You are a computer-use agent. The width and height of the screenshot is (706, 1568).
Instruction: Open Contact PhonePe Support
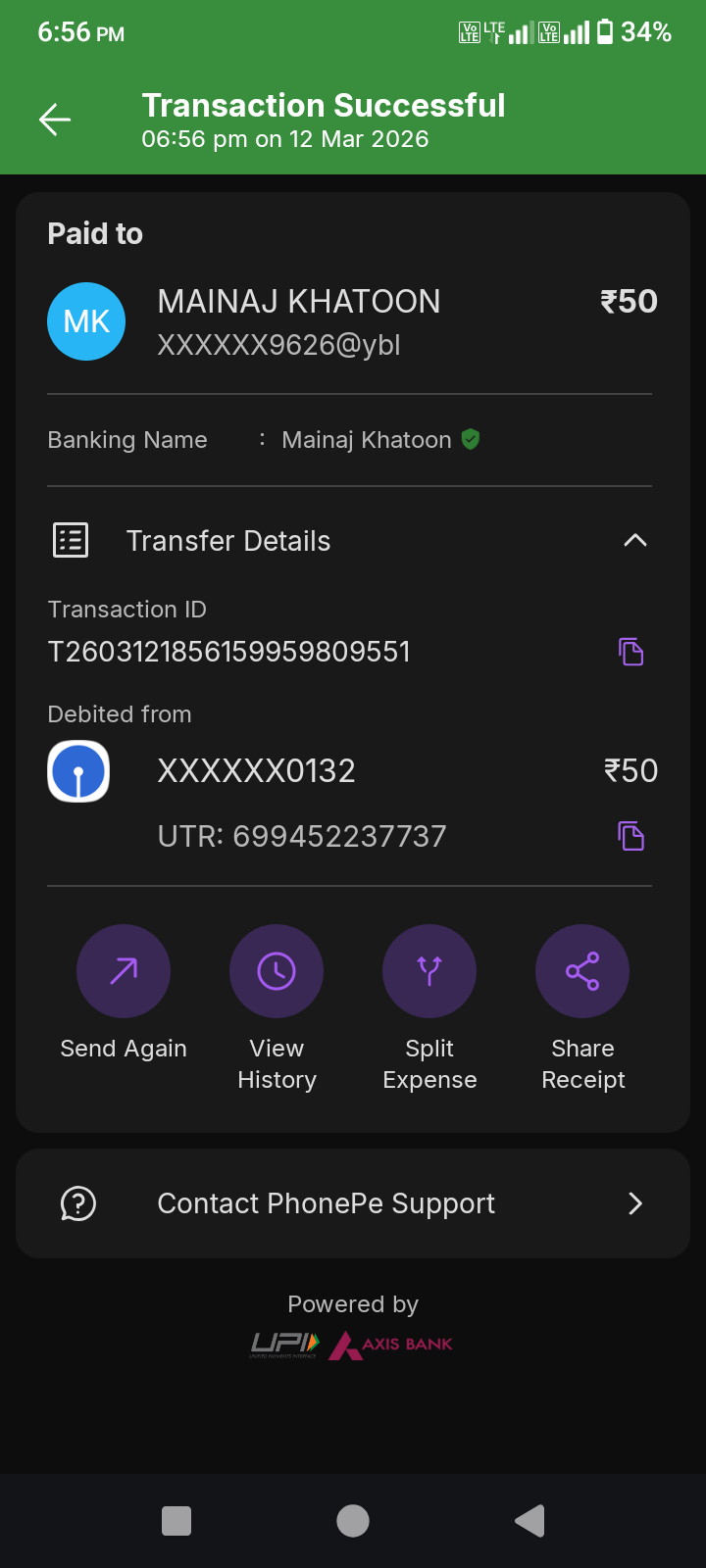pyautogui.click(x=353, y=1203)
